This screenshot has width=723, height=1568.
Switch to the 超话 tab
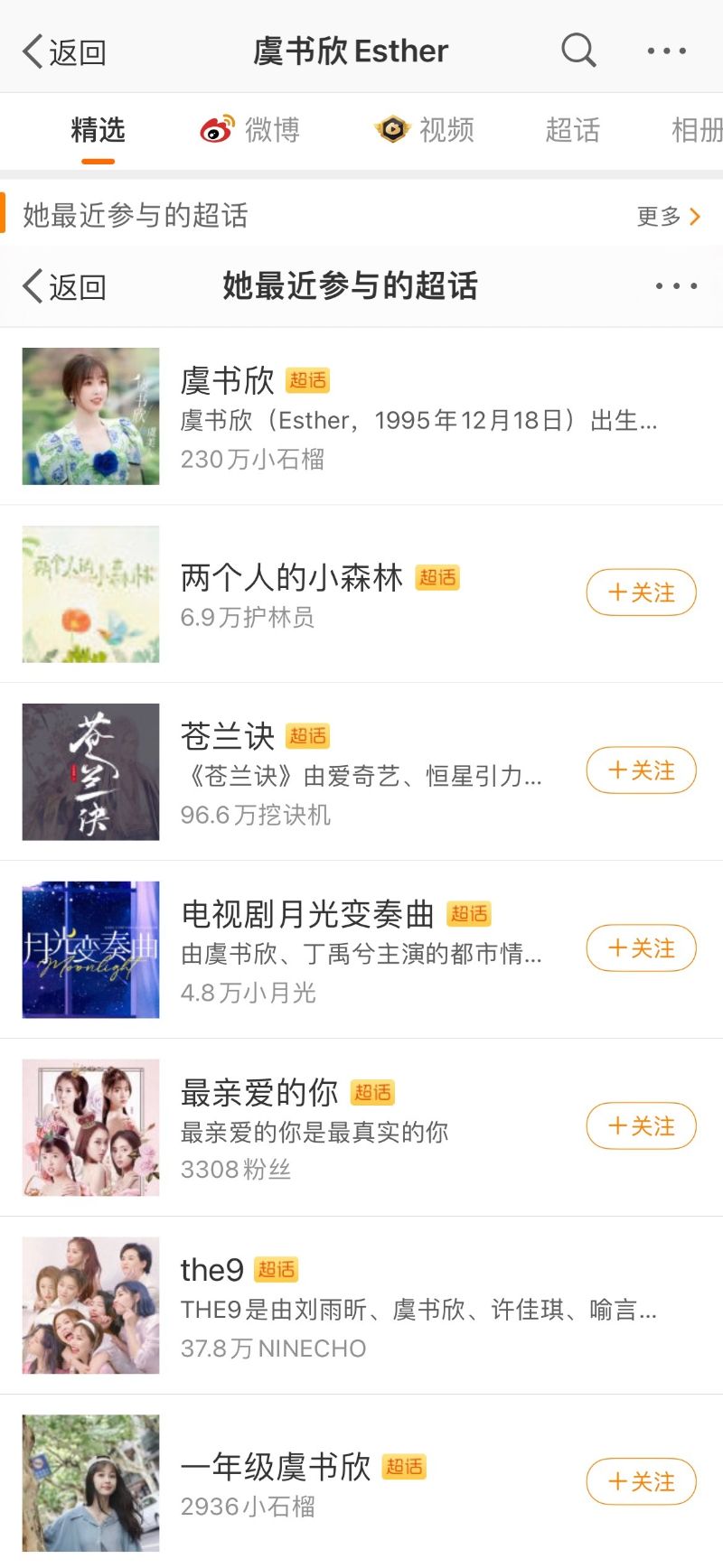572,130
